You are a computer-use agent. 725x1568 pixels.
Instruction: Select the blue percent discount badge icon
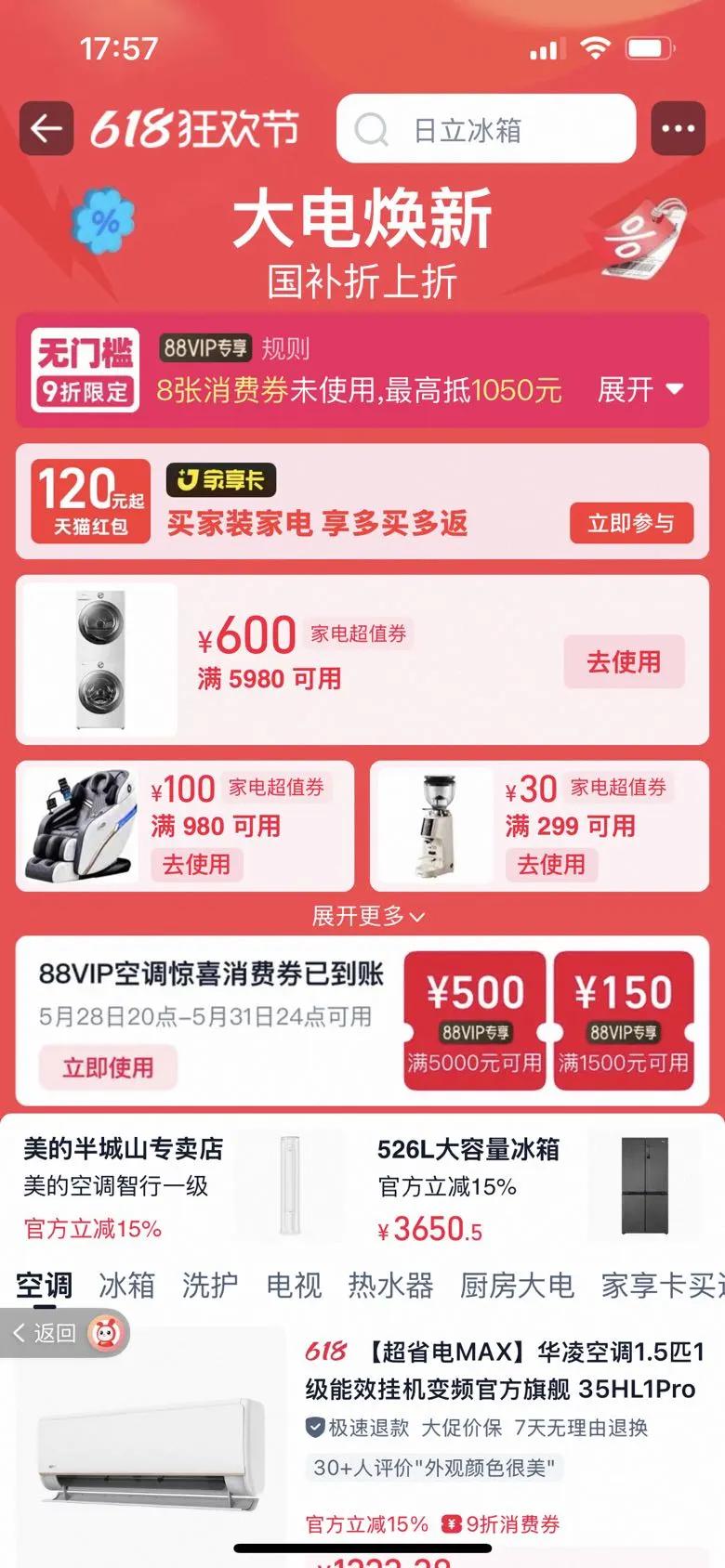click(x=104, y=220)
